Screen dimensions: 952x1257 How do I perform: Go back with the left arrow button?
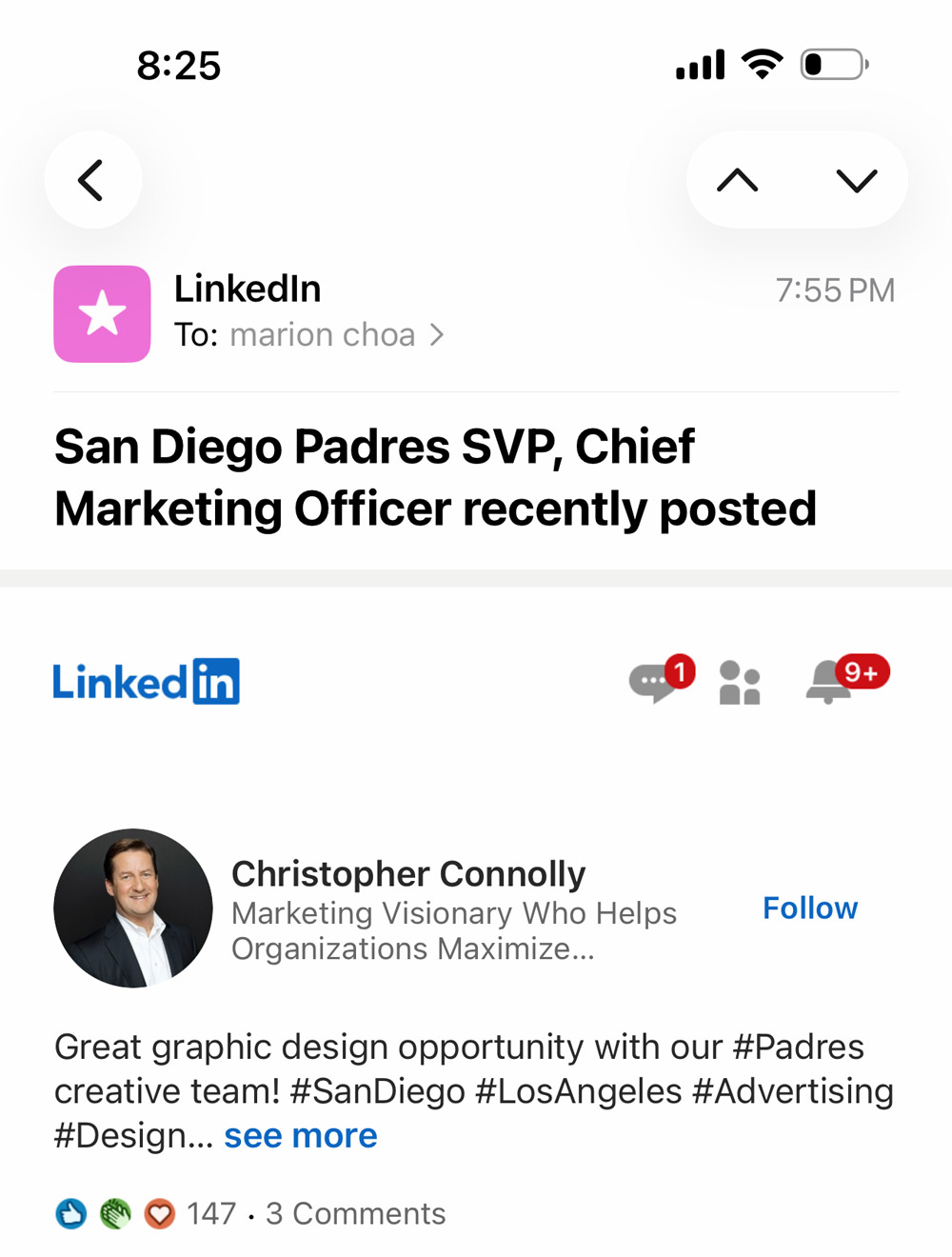(x=93, y=179)
